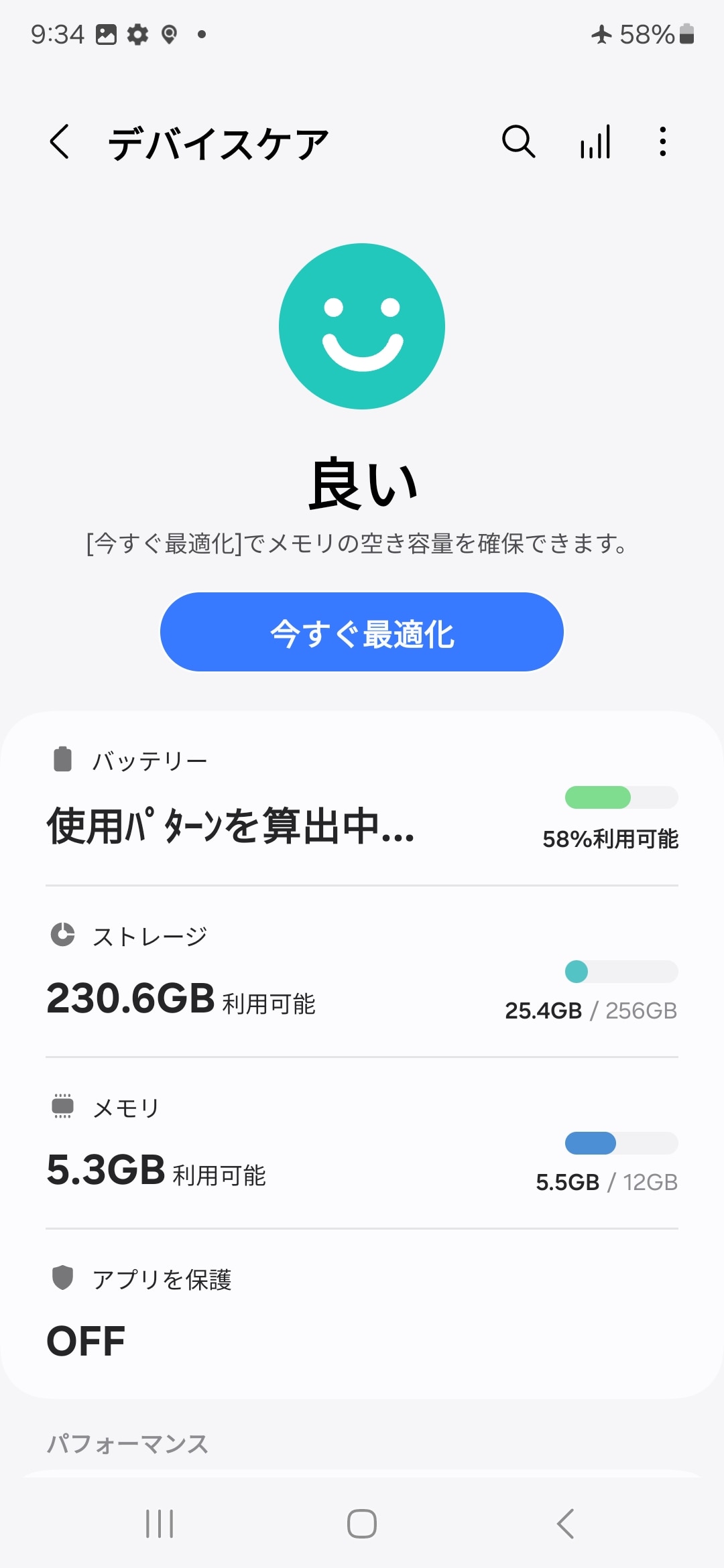This screenshot has height=1568, width=724.
Task: Open the three-dot overflow menu
Action: [662, 142]
